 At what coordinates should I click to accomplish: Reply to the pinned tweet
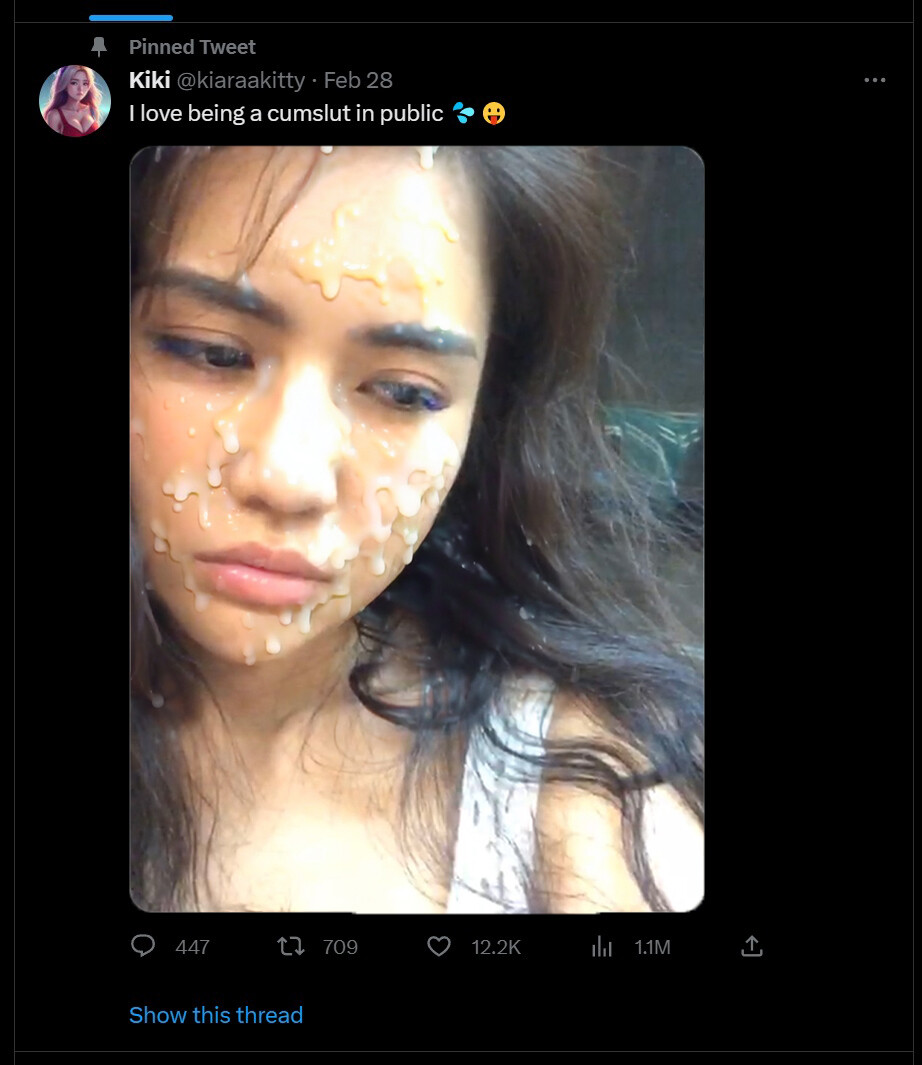144,946
